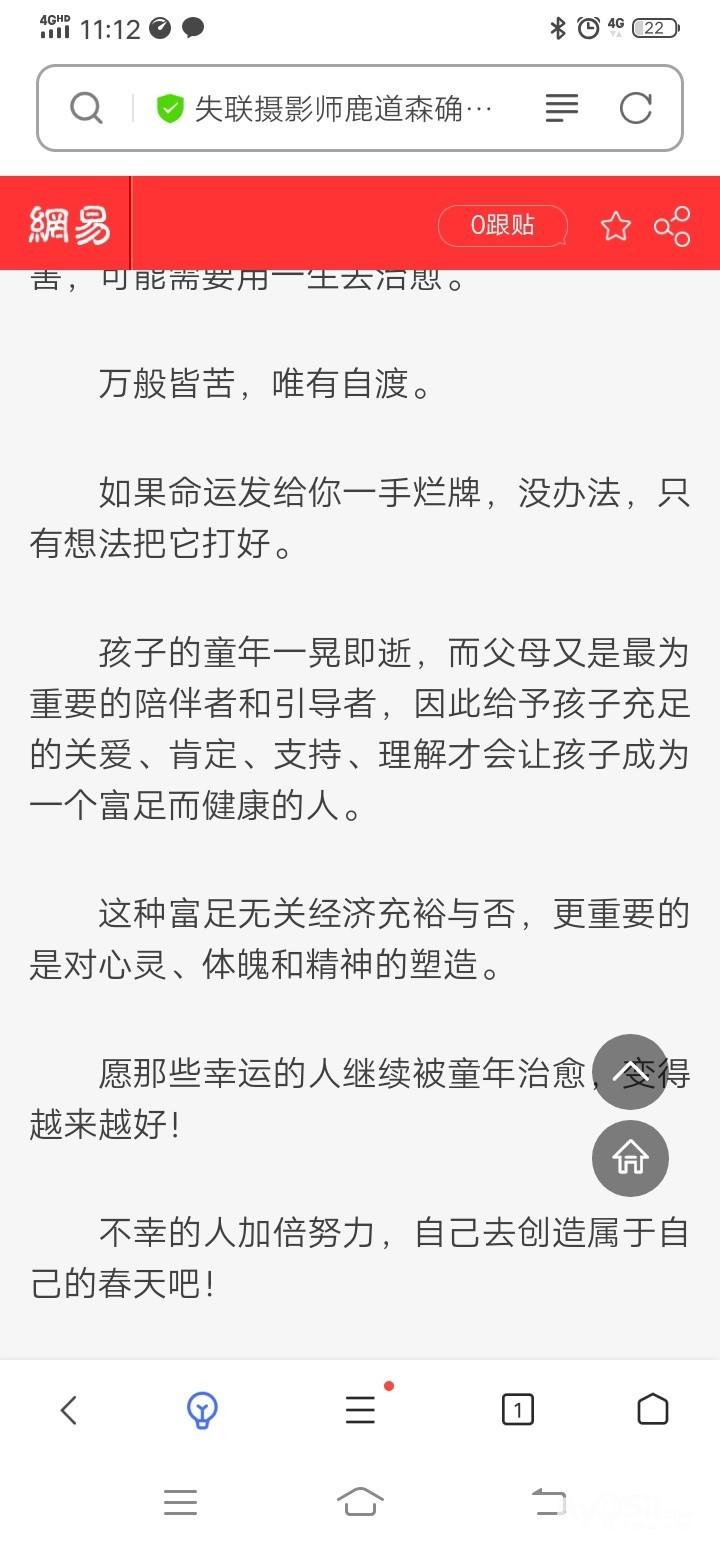This screenshot has height=1544, width=720.
Task: Tap the address bar showing the article title
Action: pos(325,108)
